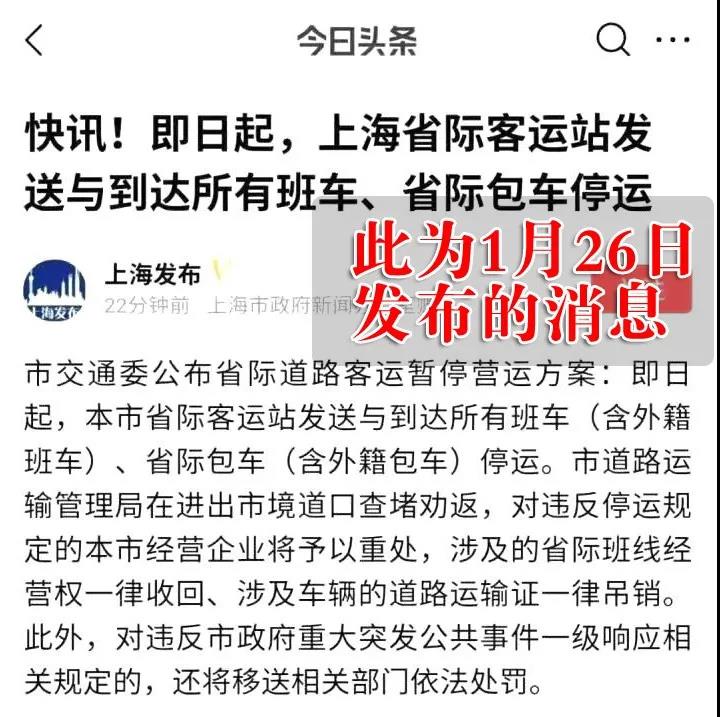Open the overflow menu
The image size is (720, 717).
(x=672, y=40)
